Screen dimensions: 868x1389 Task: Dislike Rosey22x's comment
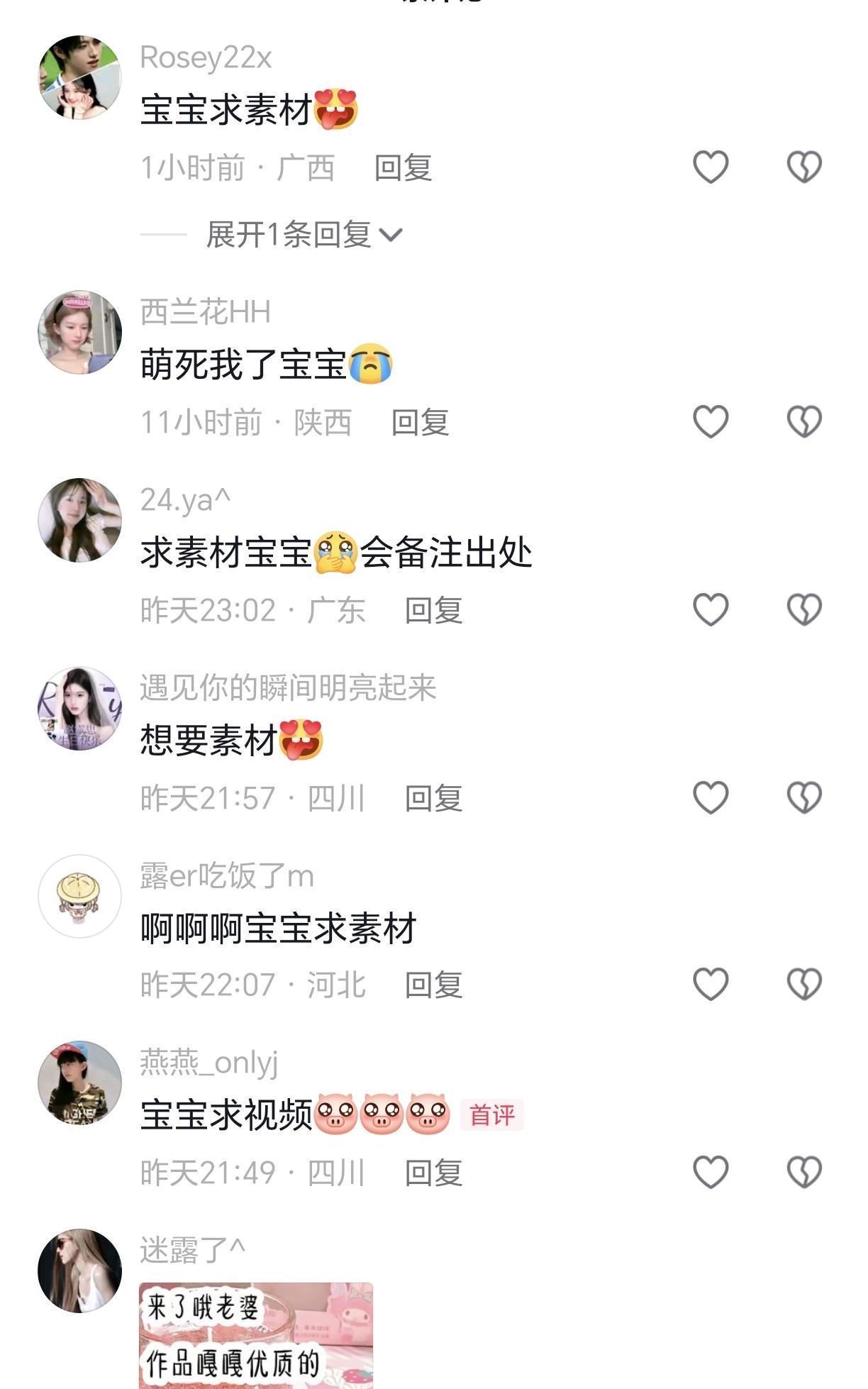coord(804,167)
